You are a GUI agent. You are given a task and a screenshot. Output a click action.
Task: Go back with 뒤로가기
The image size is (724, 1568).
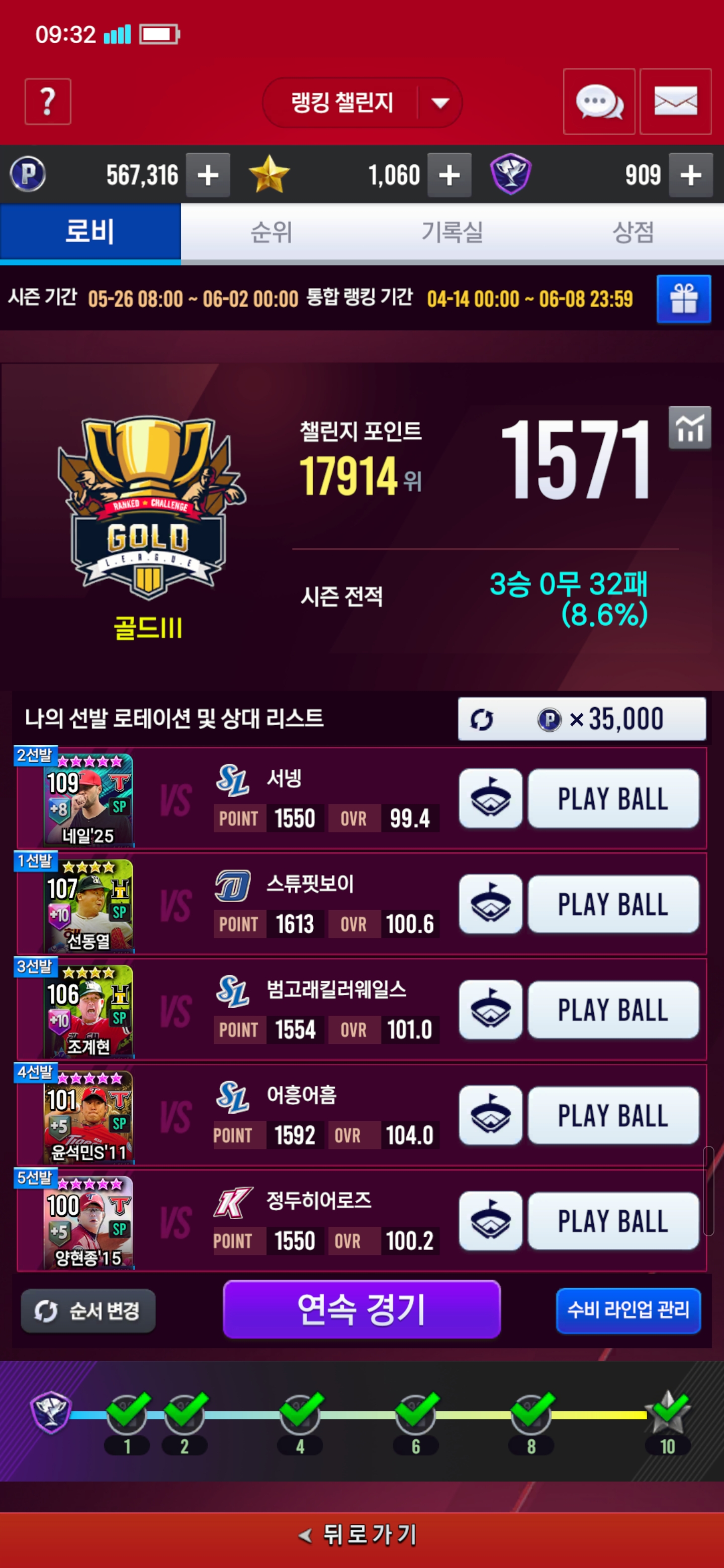pyautogui.click(x=361, y=1535)
